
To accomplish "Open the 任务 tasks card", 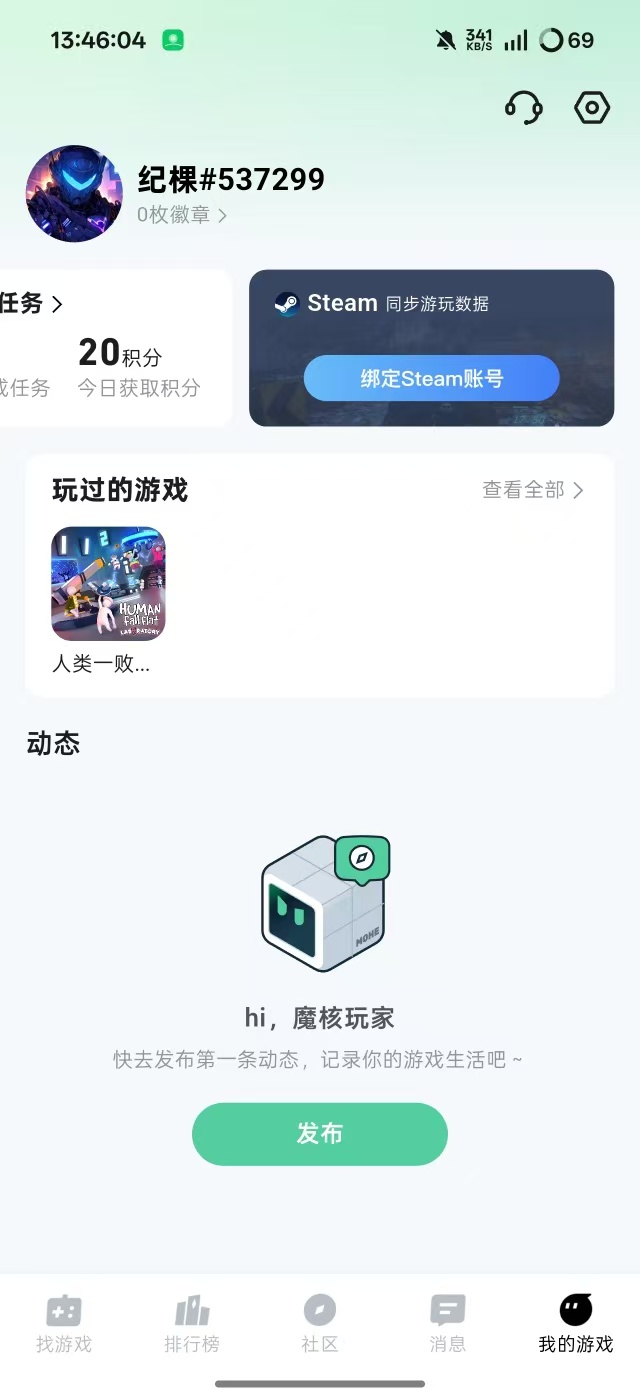I will coord(30,304).
